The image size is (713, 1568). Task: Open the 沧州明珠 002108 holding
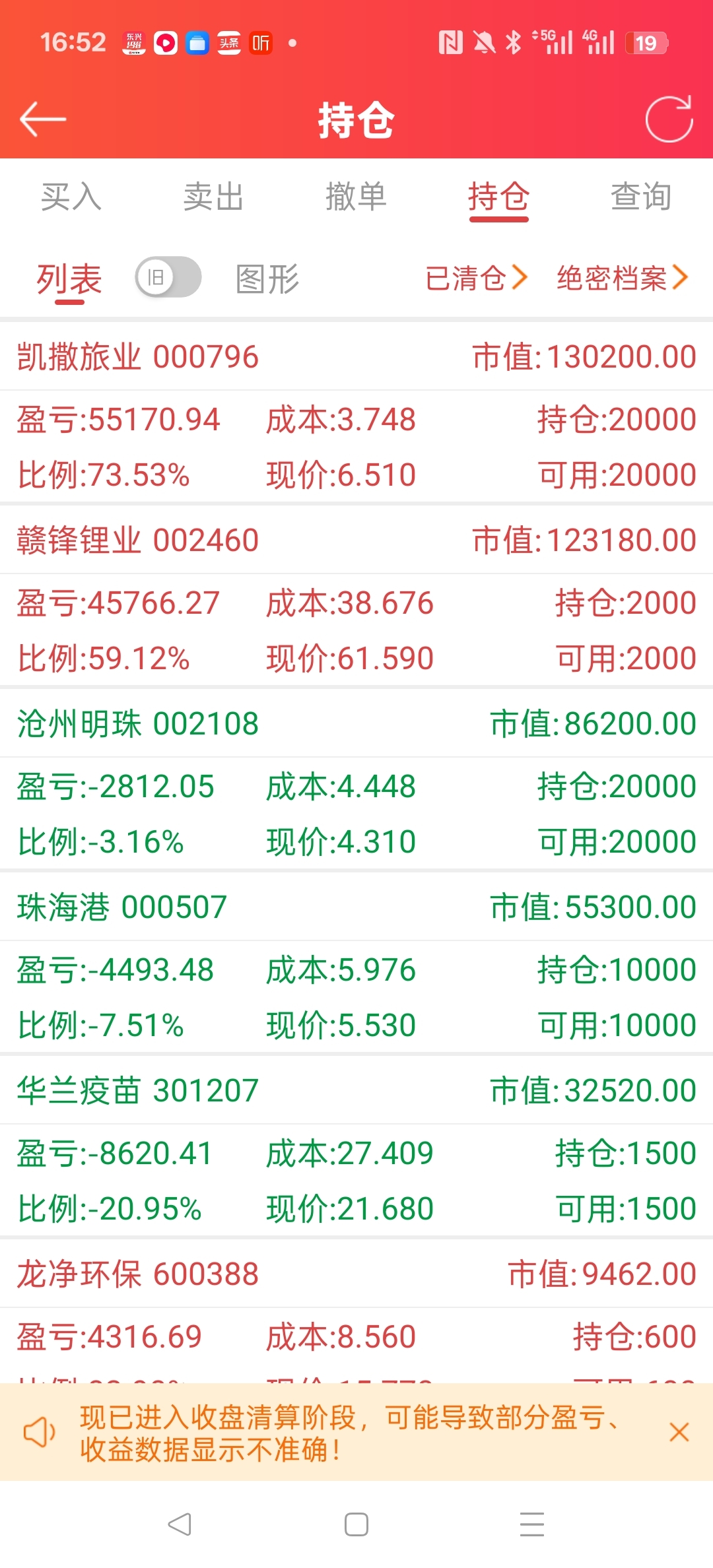pos(138,724)
